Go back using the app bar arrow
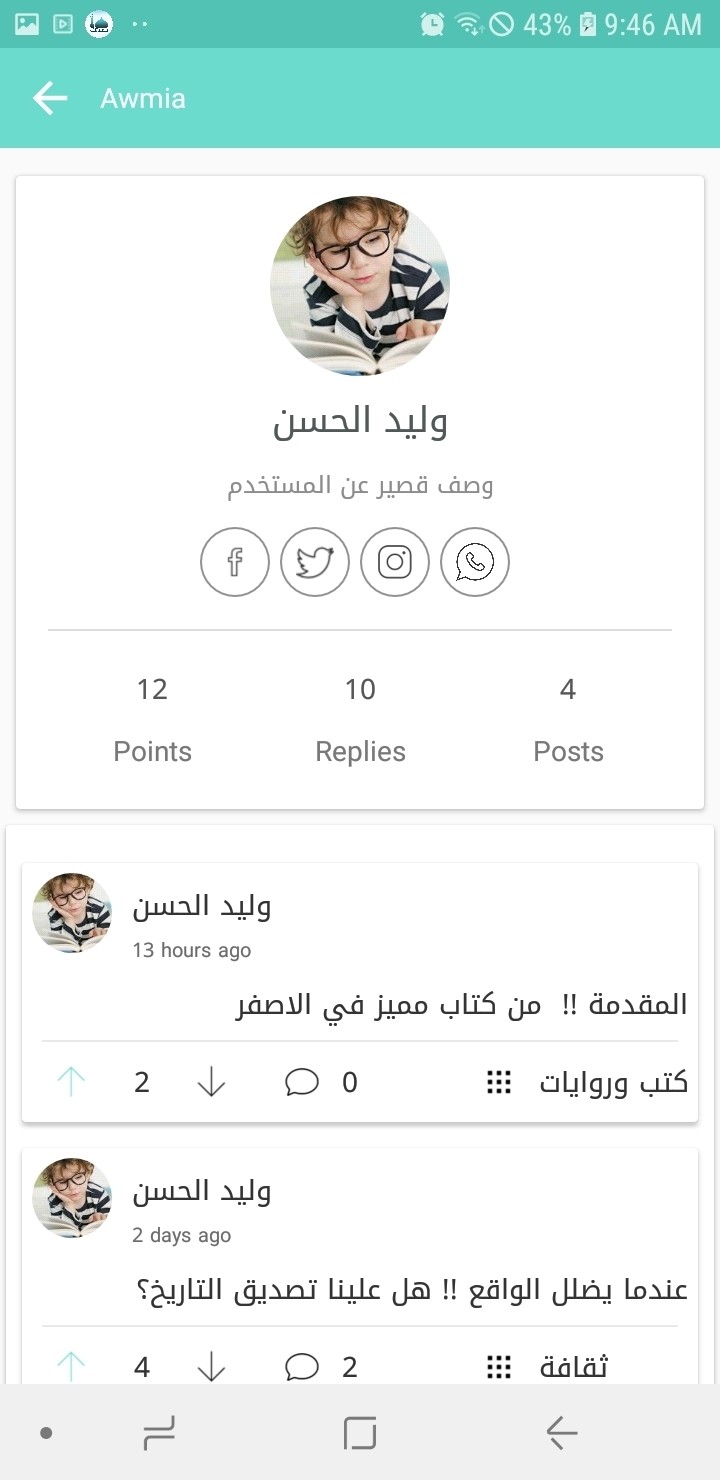 (50, 98)
